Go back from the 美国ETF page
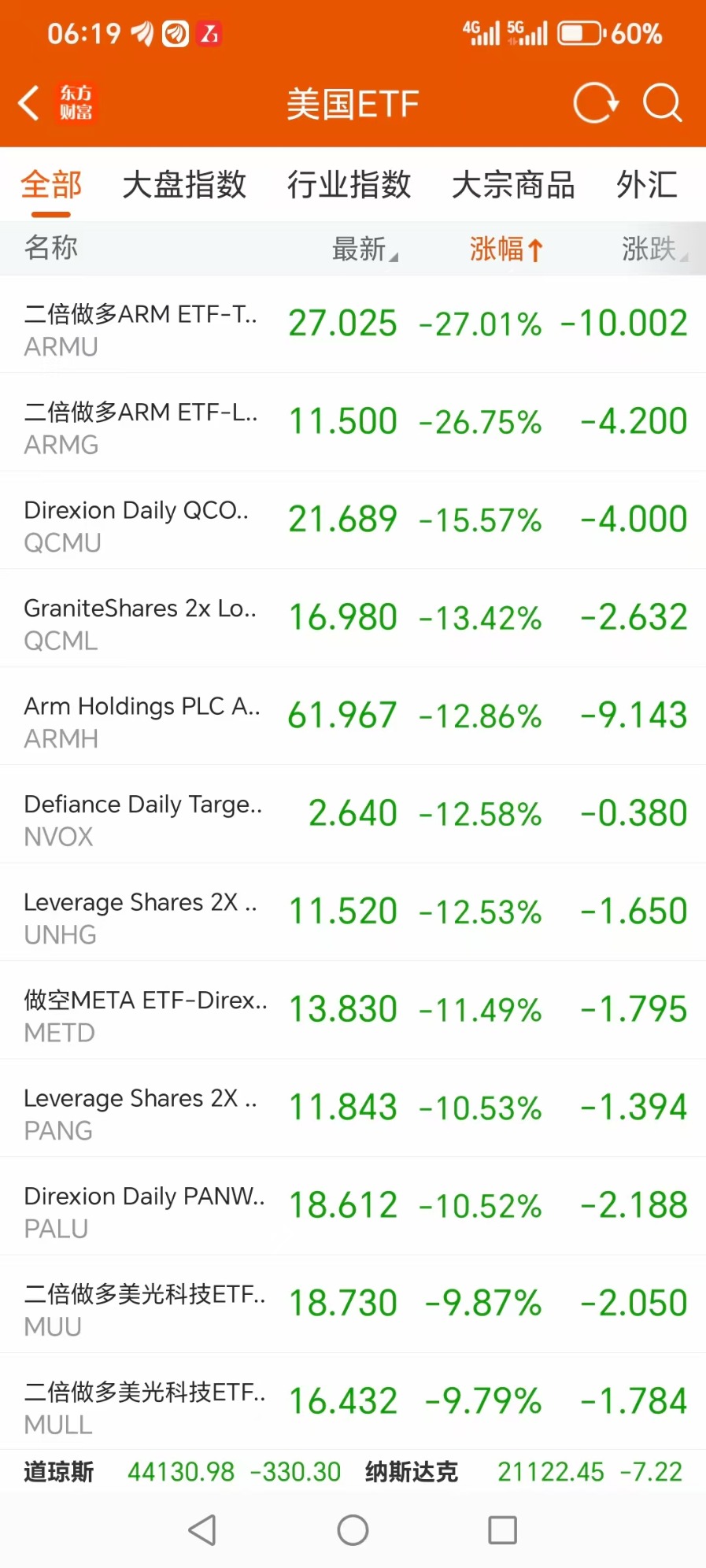 click(x=30, y=103)
